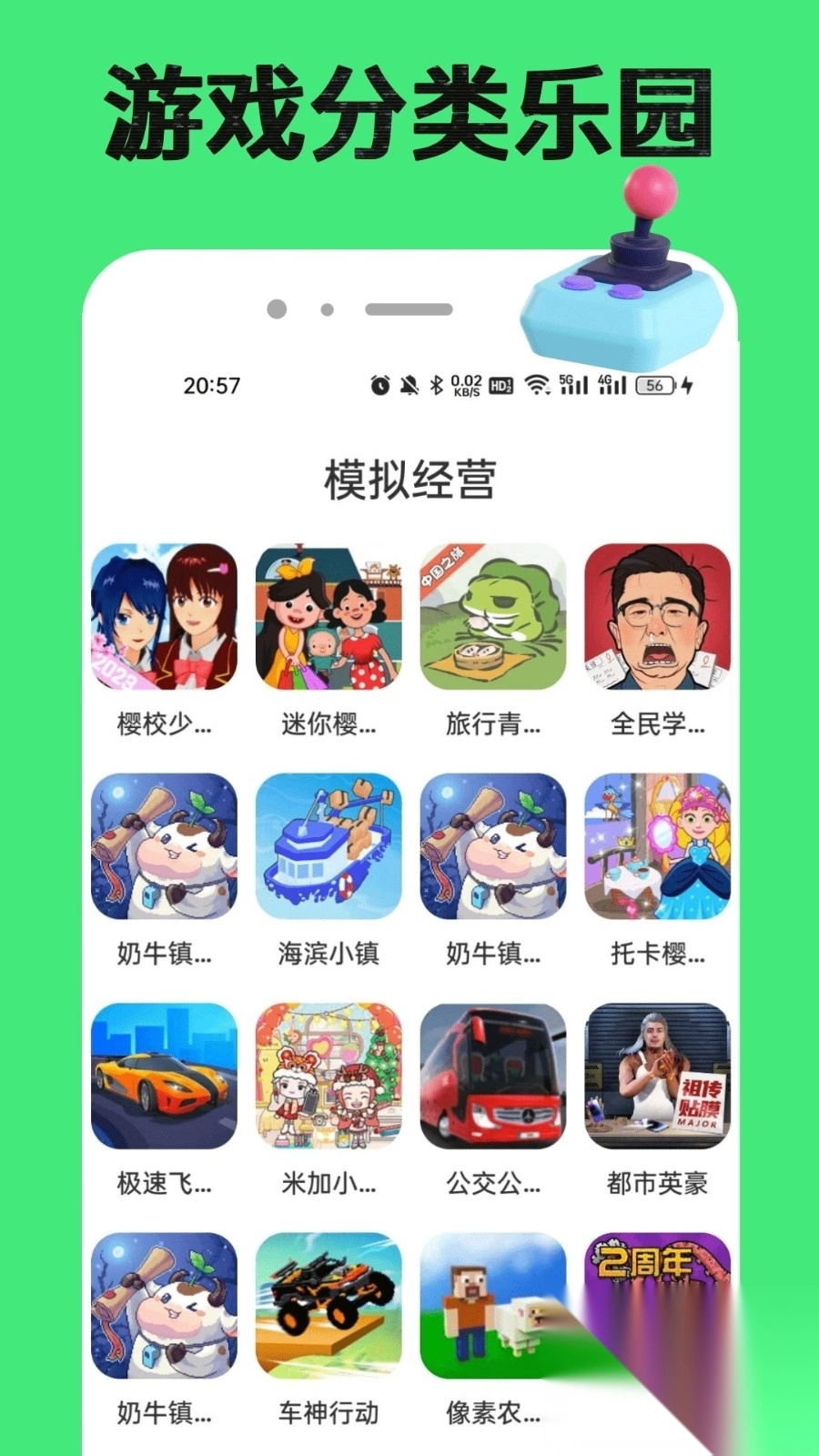Tap the Bluetooth status bar icon

[435, 384]
